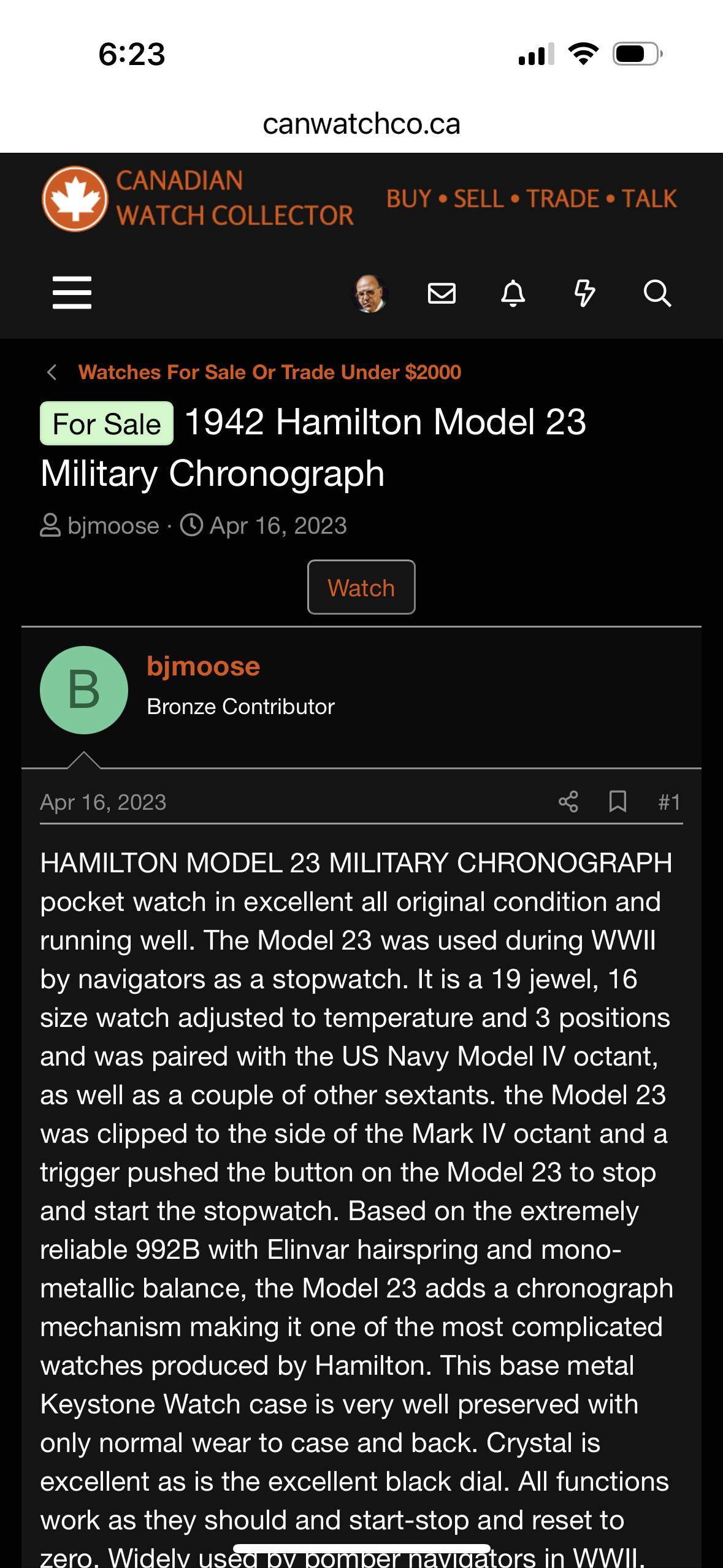
Task: Open the #1 post permalink
Action: [x=669, y=802]
